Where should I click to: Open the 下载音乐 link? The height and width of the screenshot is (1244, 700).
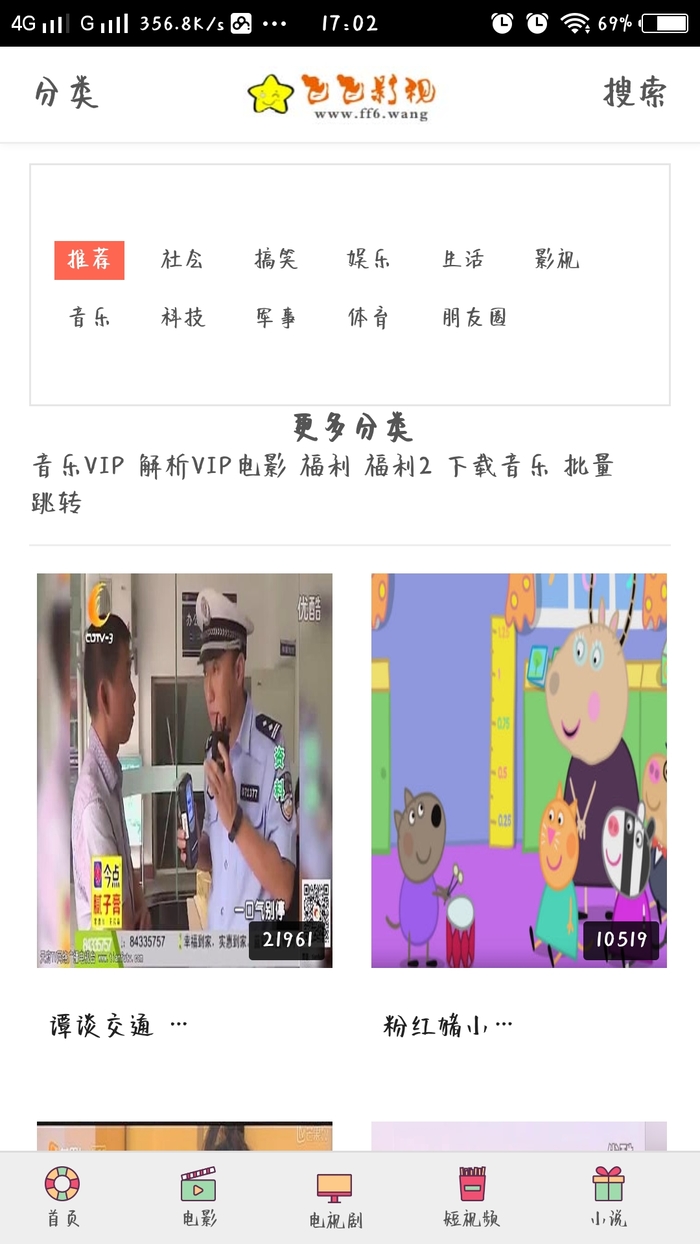(x=499, y=466)
